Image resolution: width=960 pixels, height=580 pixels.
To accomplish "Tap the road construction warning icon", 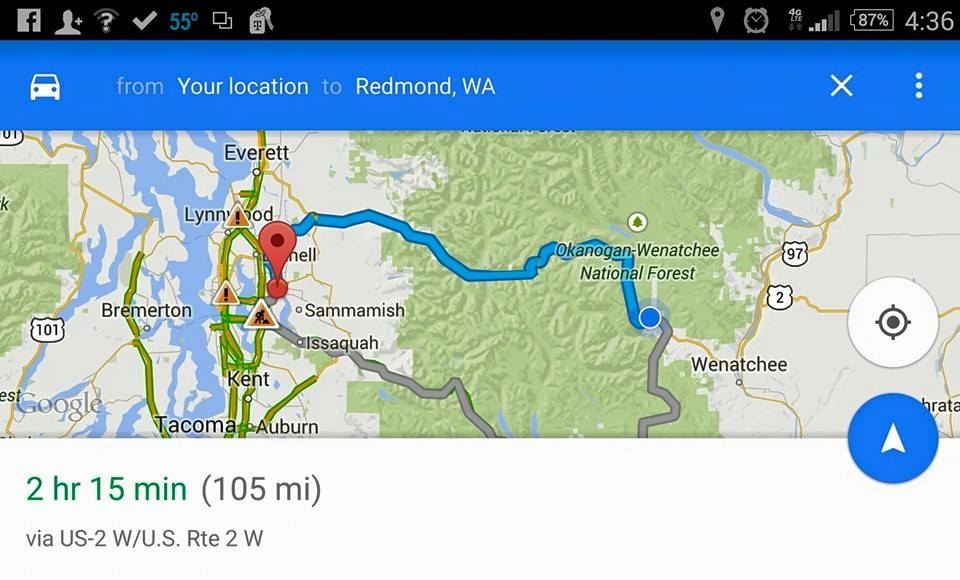I will (x=262, y=314).
